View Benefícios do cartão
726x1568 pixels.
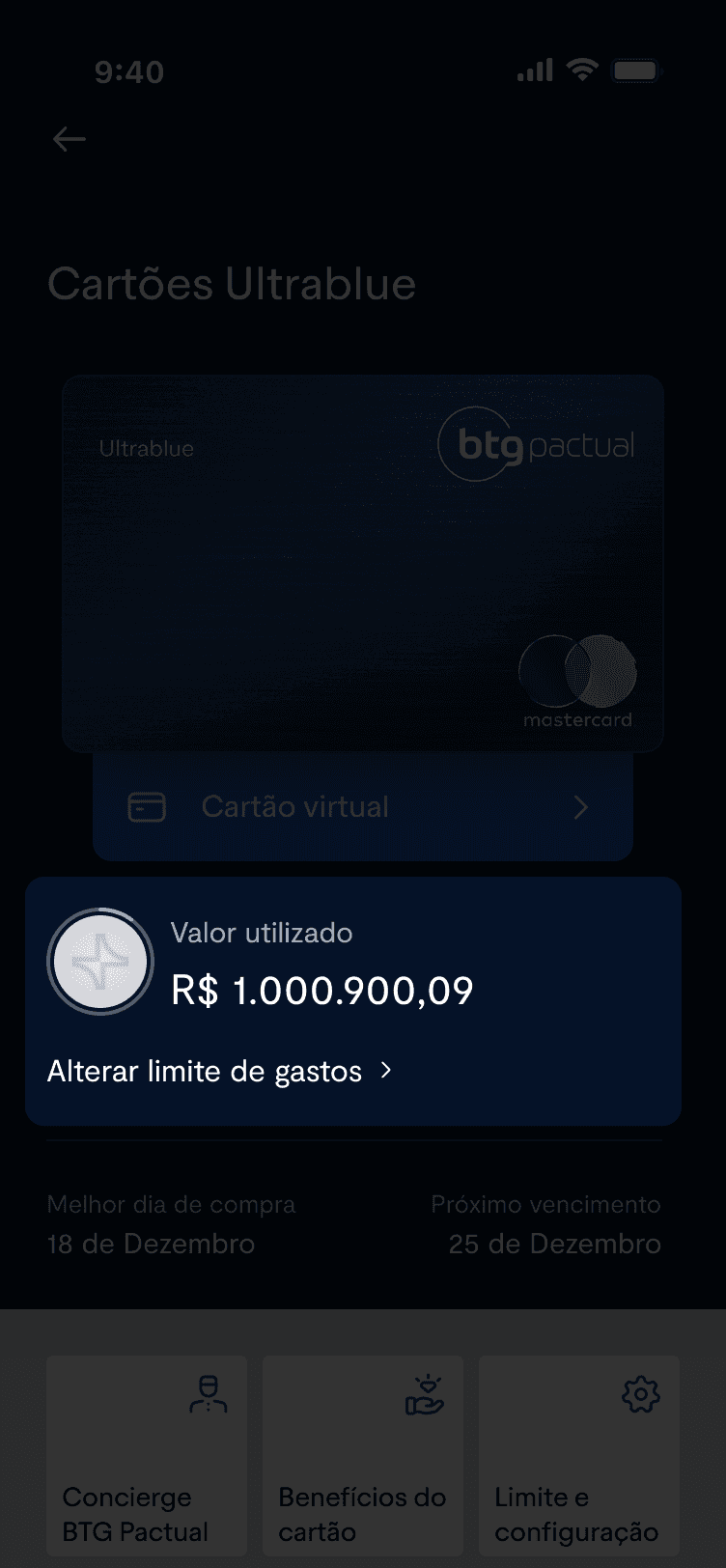click(363, 1456)
